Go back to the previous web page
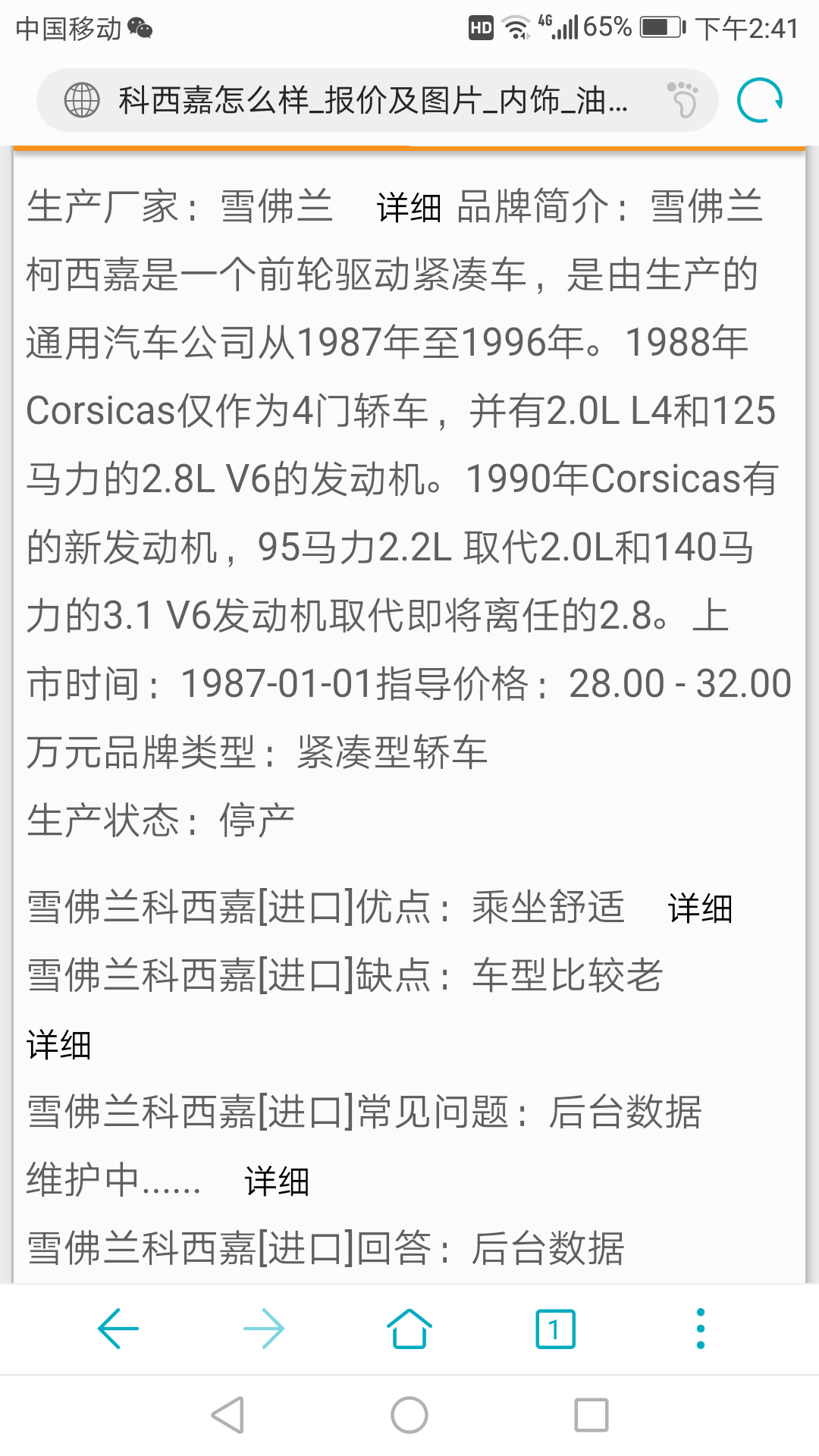The height and width of the screenshot is (1456, 819). click(x=118, y=1329)
